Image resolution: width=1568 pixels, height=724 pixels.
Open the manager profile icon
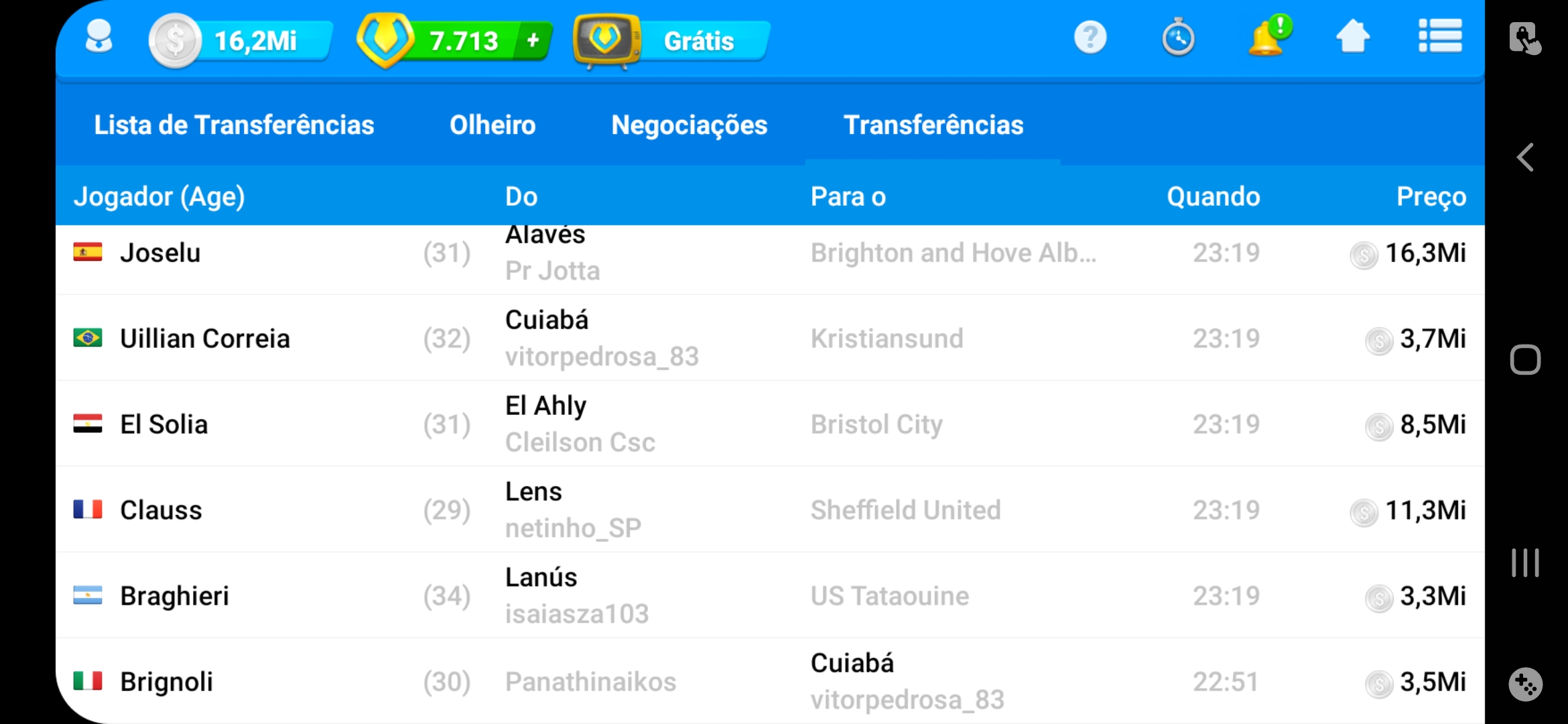[x=99, y=37]
